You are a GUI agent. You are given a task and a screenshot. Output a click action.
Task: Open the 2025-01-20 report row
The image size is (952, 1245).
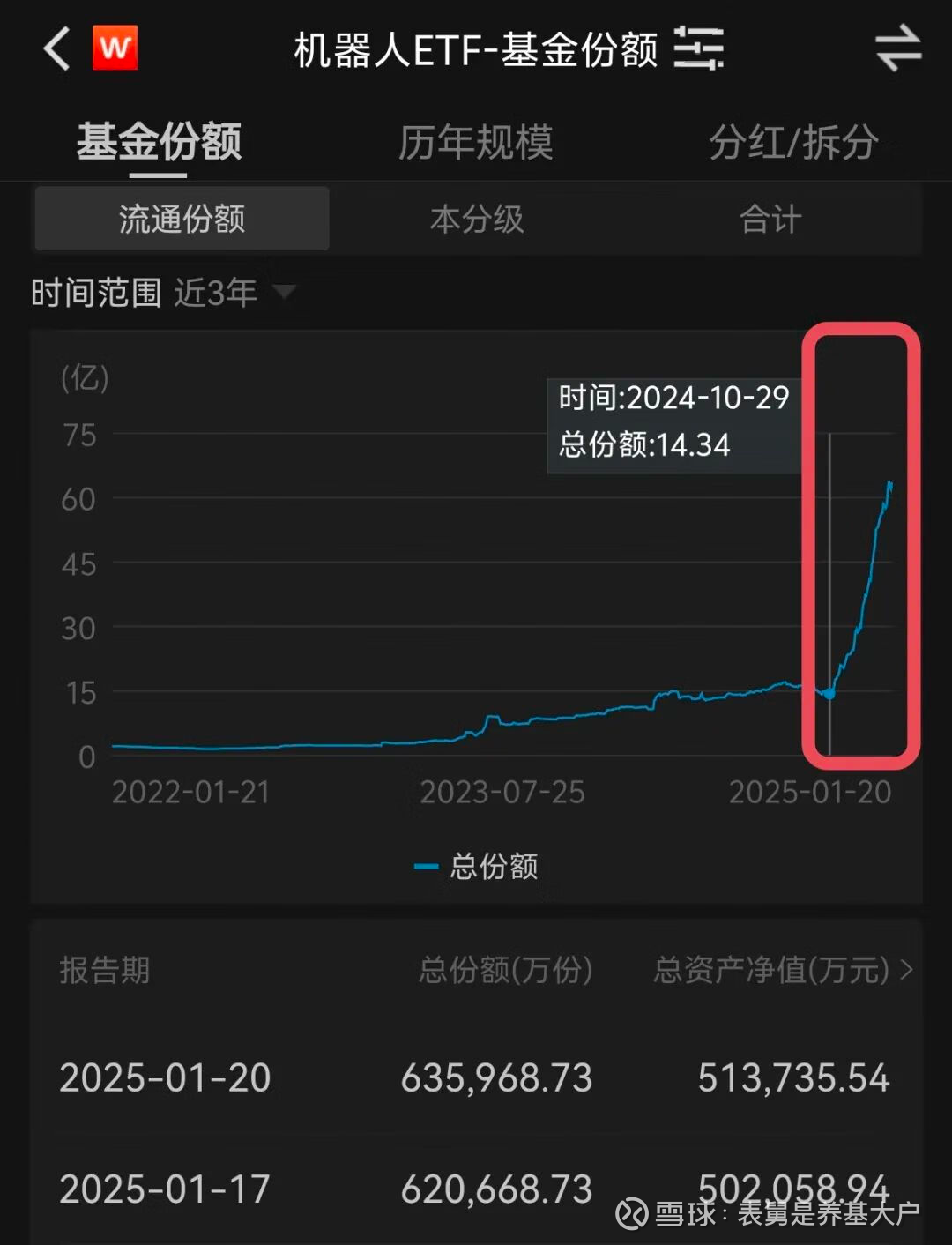pos(476,1077)
